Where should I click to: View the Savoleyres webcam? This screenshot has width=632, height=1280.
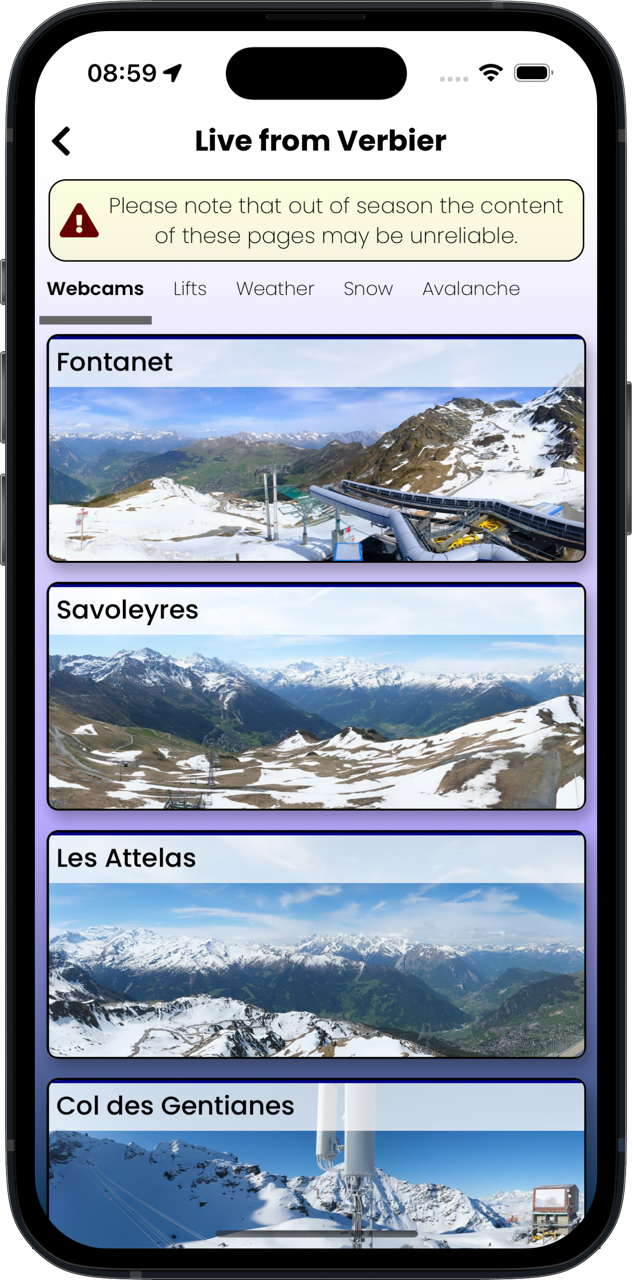316,697
